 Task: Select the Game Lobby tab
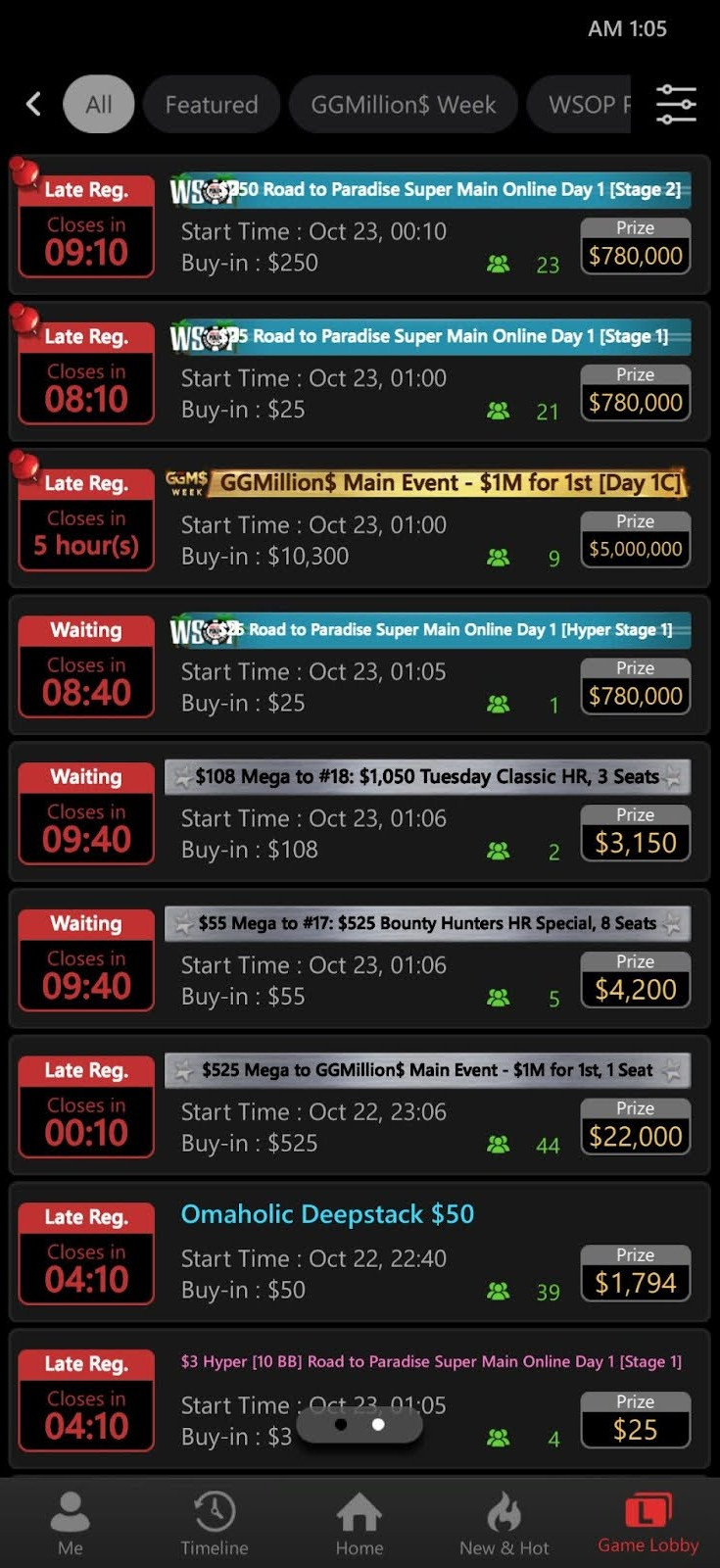648,1524
